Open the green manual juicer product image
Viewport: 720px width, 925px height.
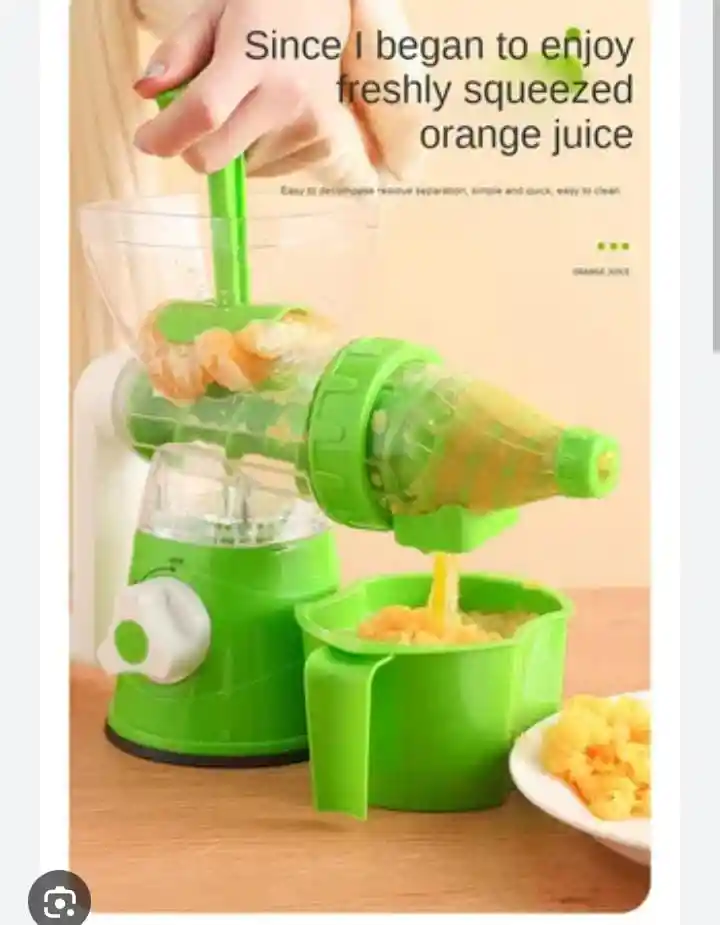pyautogui.click(x=360, y=460)
